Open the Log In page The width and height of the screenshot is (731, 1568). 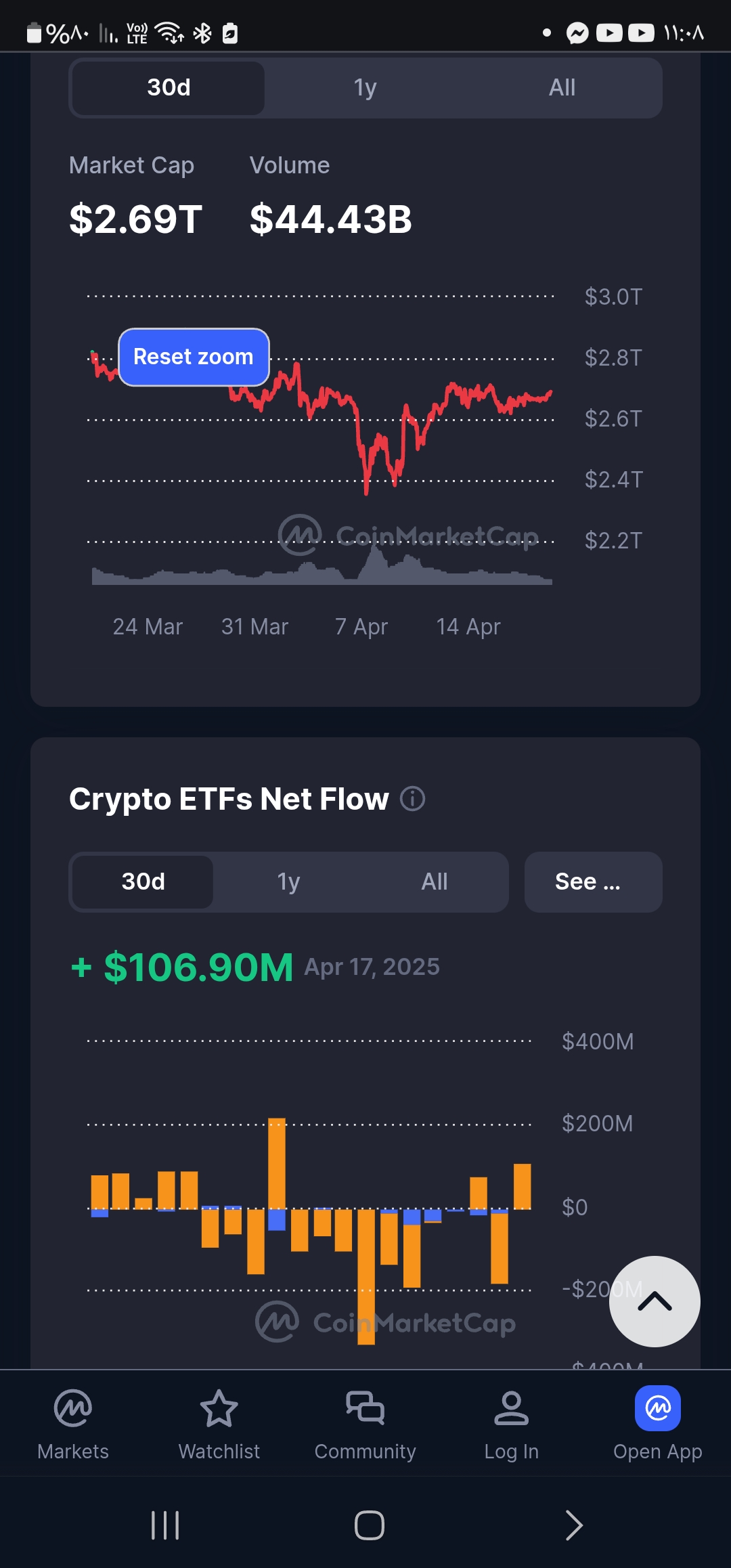pos(512,1423)
